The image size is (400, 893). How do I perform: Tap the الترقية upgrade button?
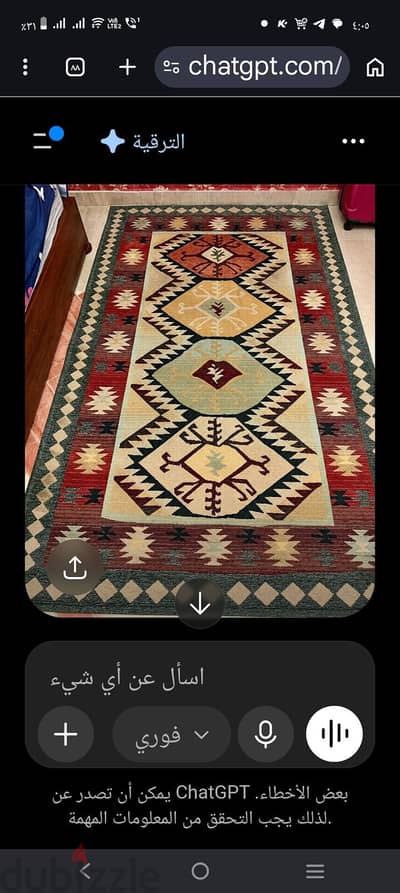pos(143,141)
